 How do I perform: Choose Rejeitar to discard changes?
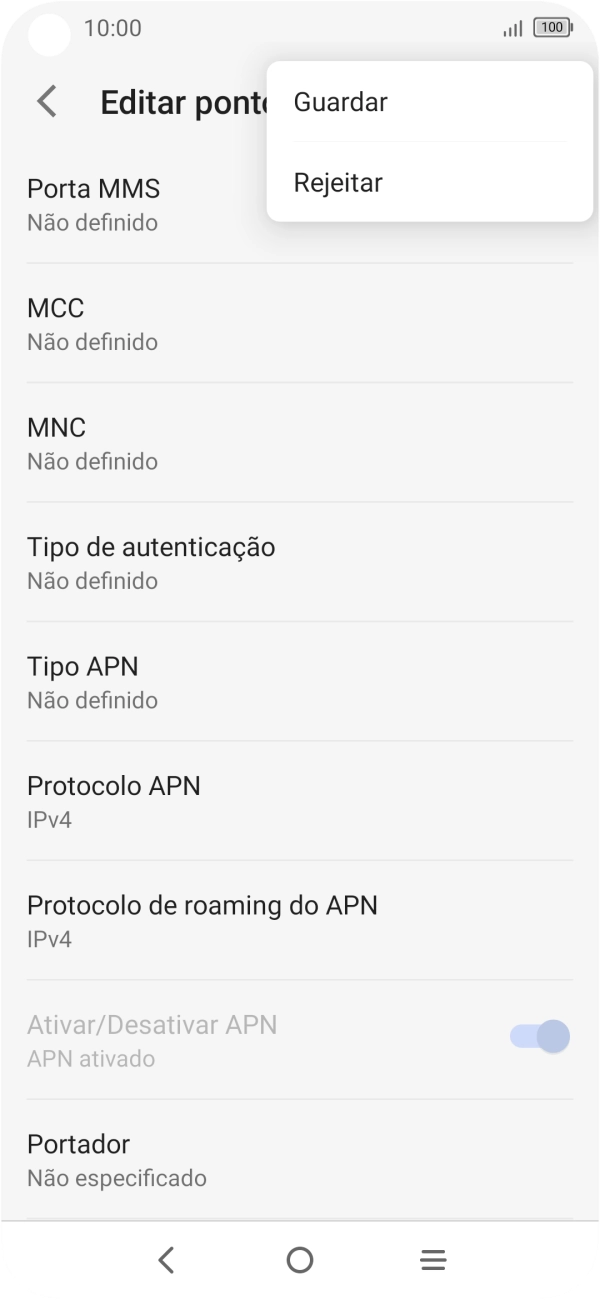click(x=338, y=183)
